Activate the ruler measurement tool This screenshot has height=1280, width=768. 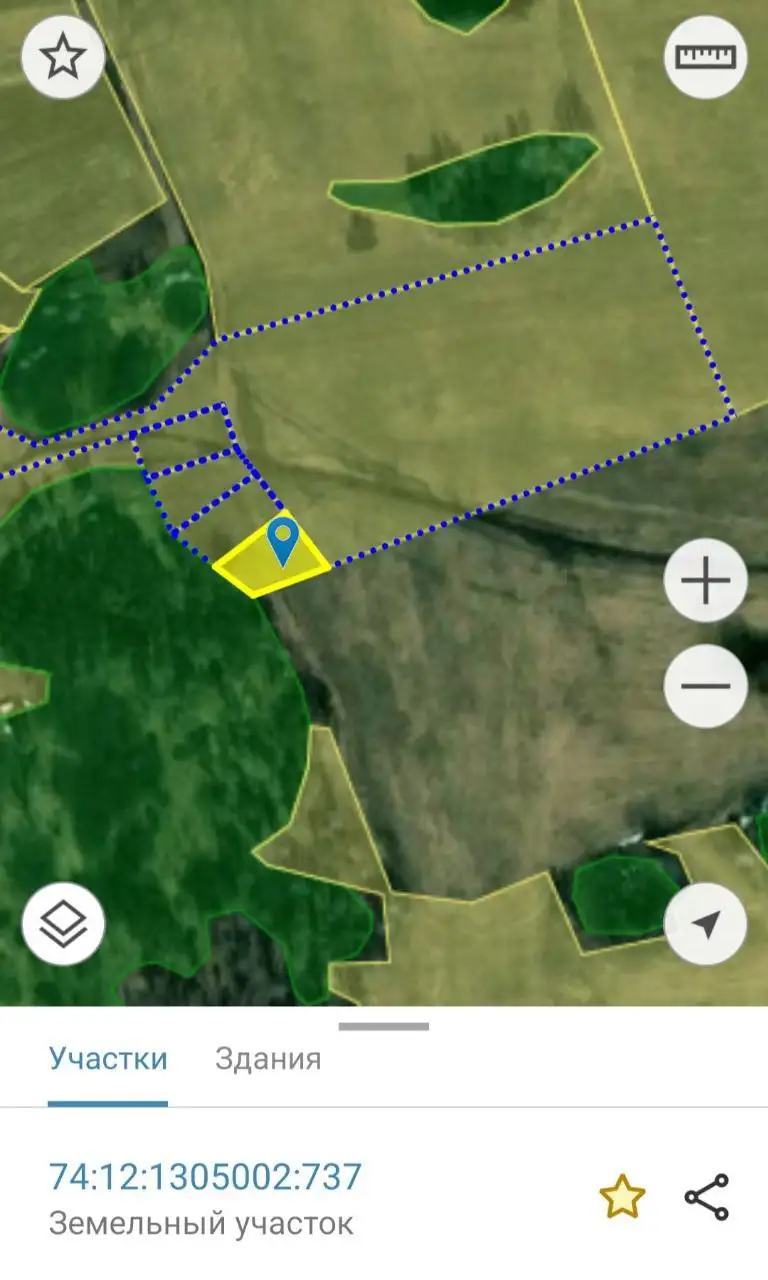pos(705,57)
